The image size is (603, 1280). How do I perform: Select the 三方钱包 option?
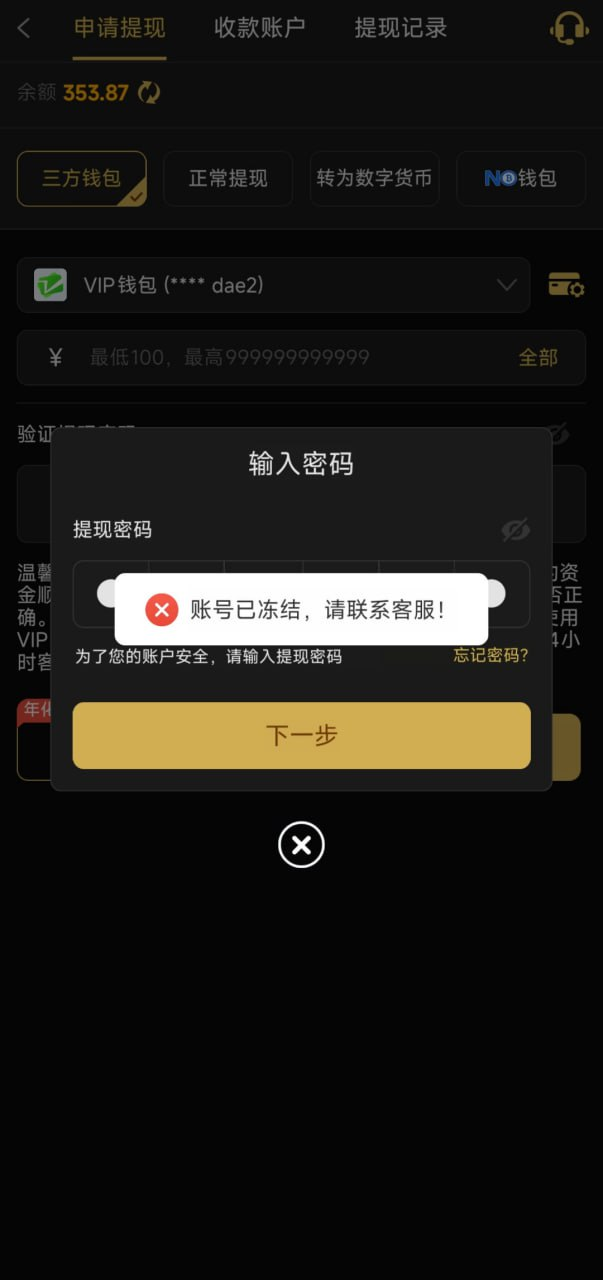pyautogui.click(x=82, y=178)
